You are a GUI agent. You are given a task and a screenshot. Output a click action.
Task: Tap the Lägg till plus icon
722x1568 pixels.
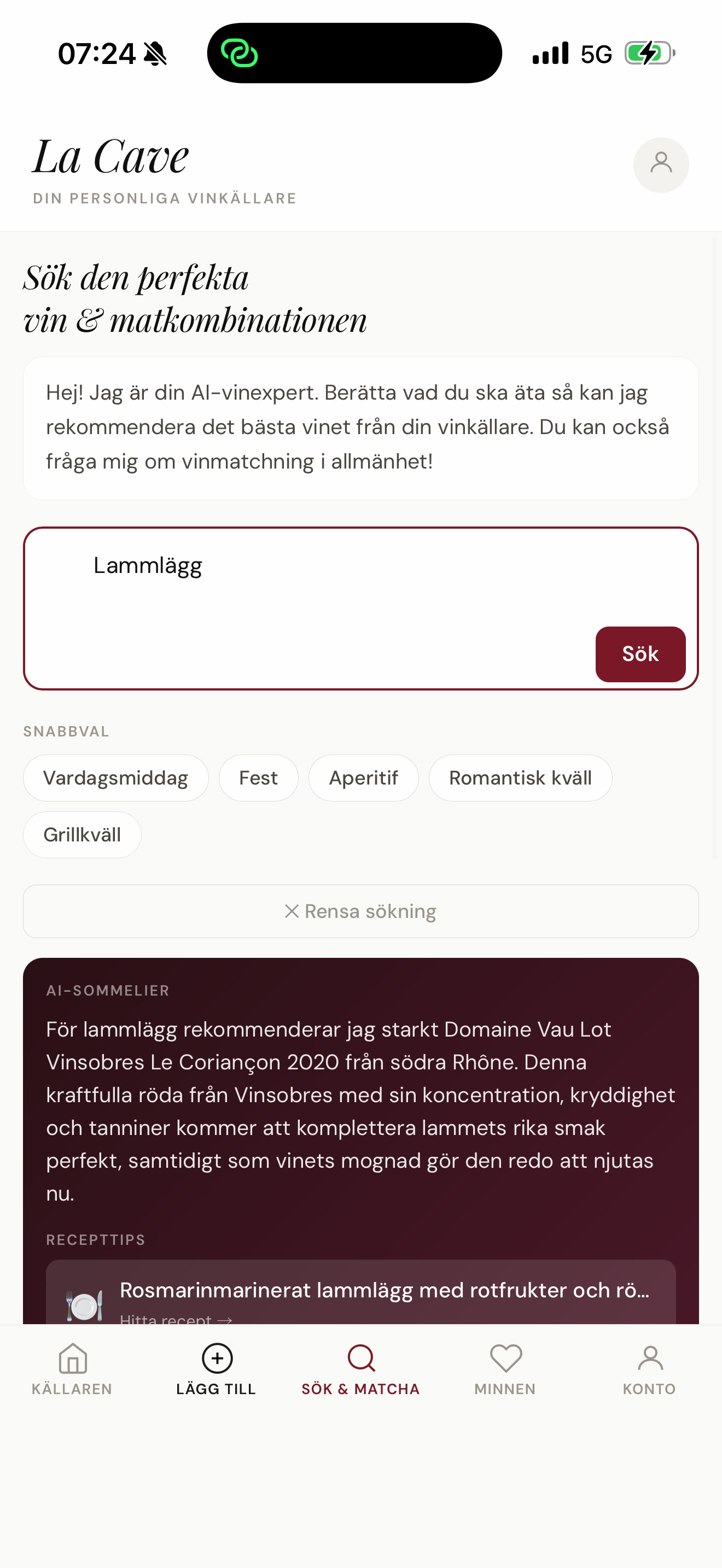coord(216,1359)
